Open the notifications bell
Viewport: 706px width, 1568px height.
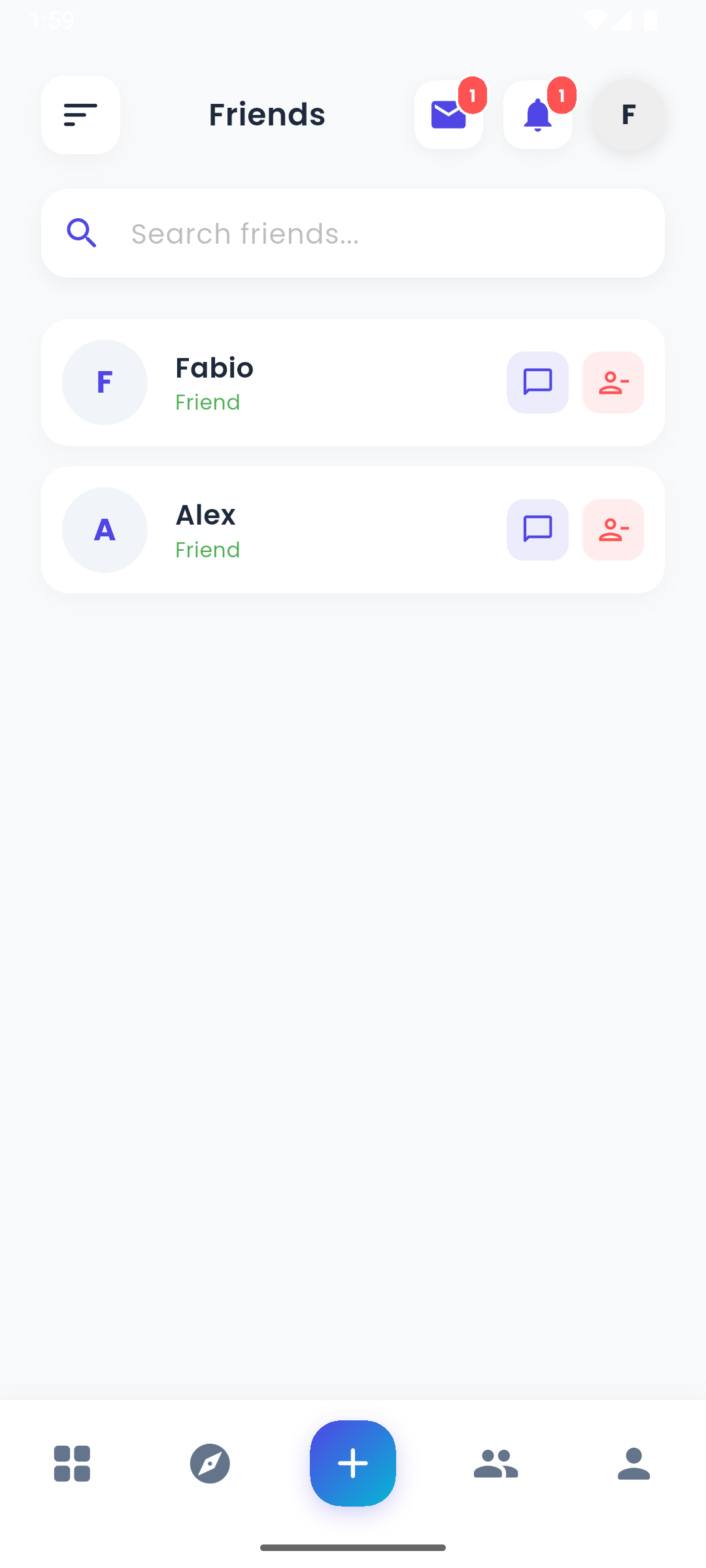pos(537,115)
